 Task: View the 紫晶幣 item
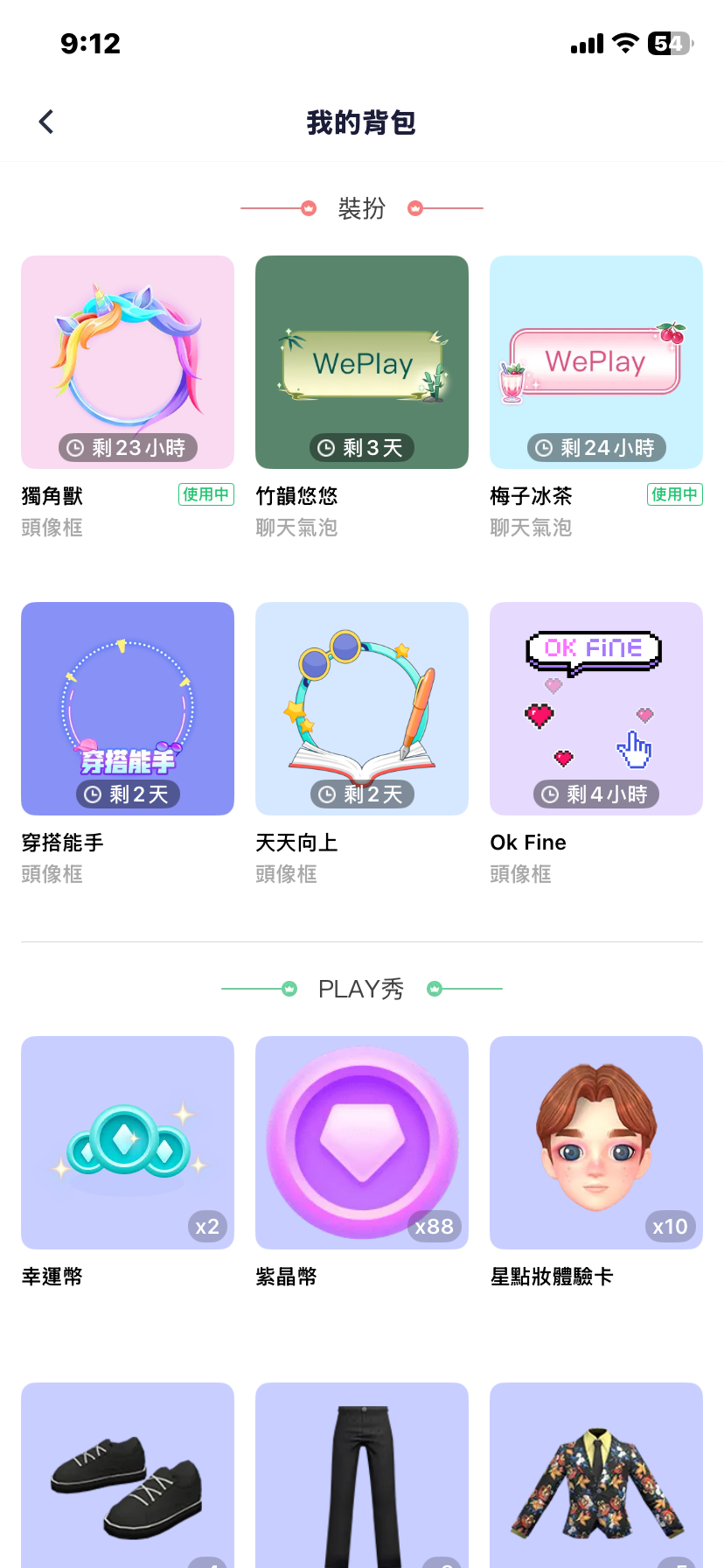(x=362, y=1143)
